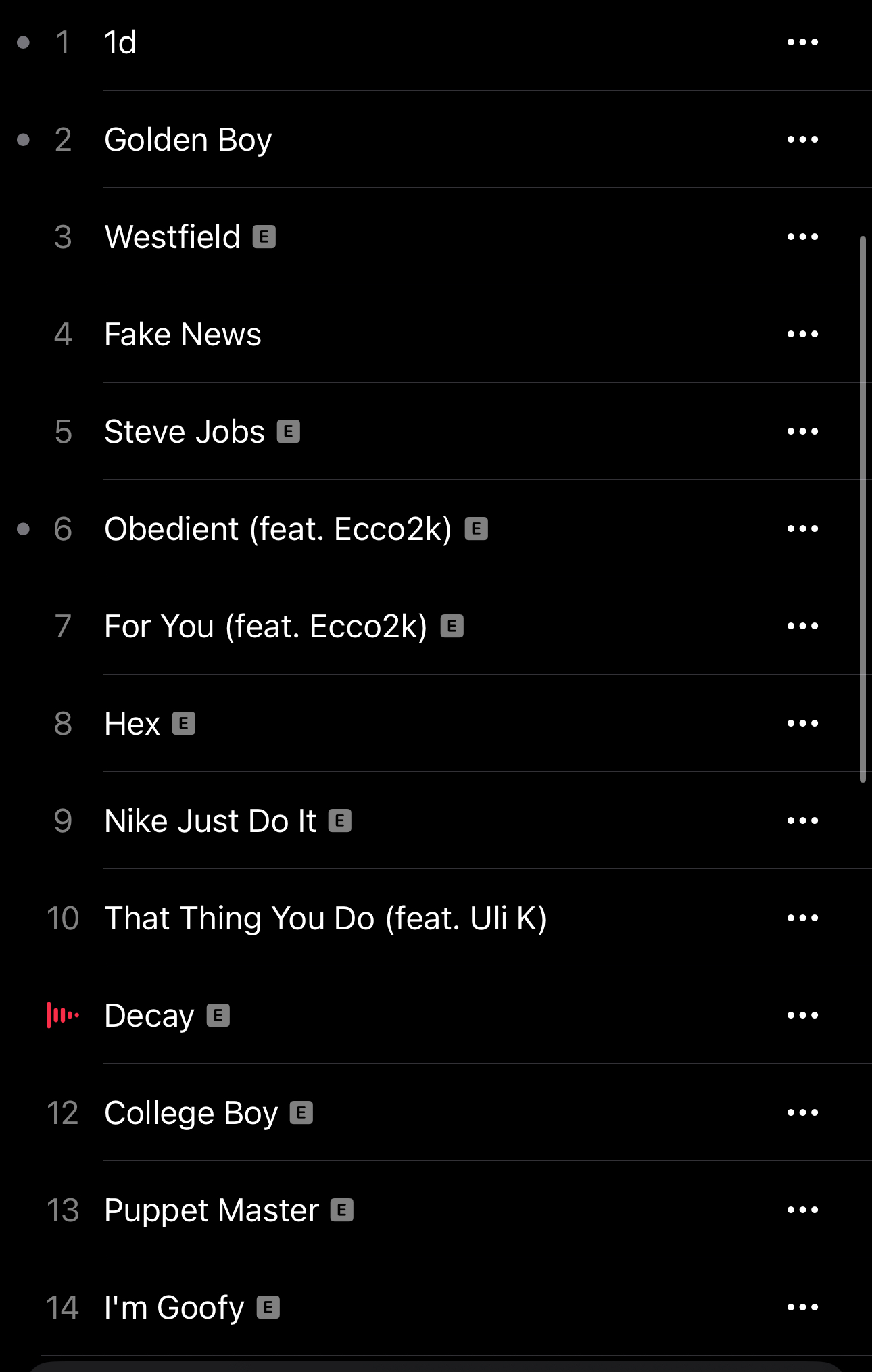
Task: Open the three-dot menu for Steve Jobs
Action: (x=802, y=432)
